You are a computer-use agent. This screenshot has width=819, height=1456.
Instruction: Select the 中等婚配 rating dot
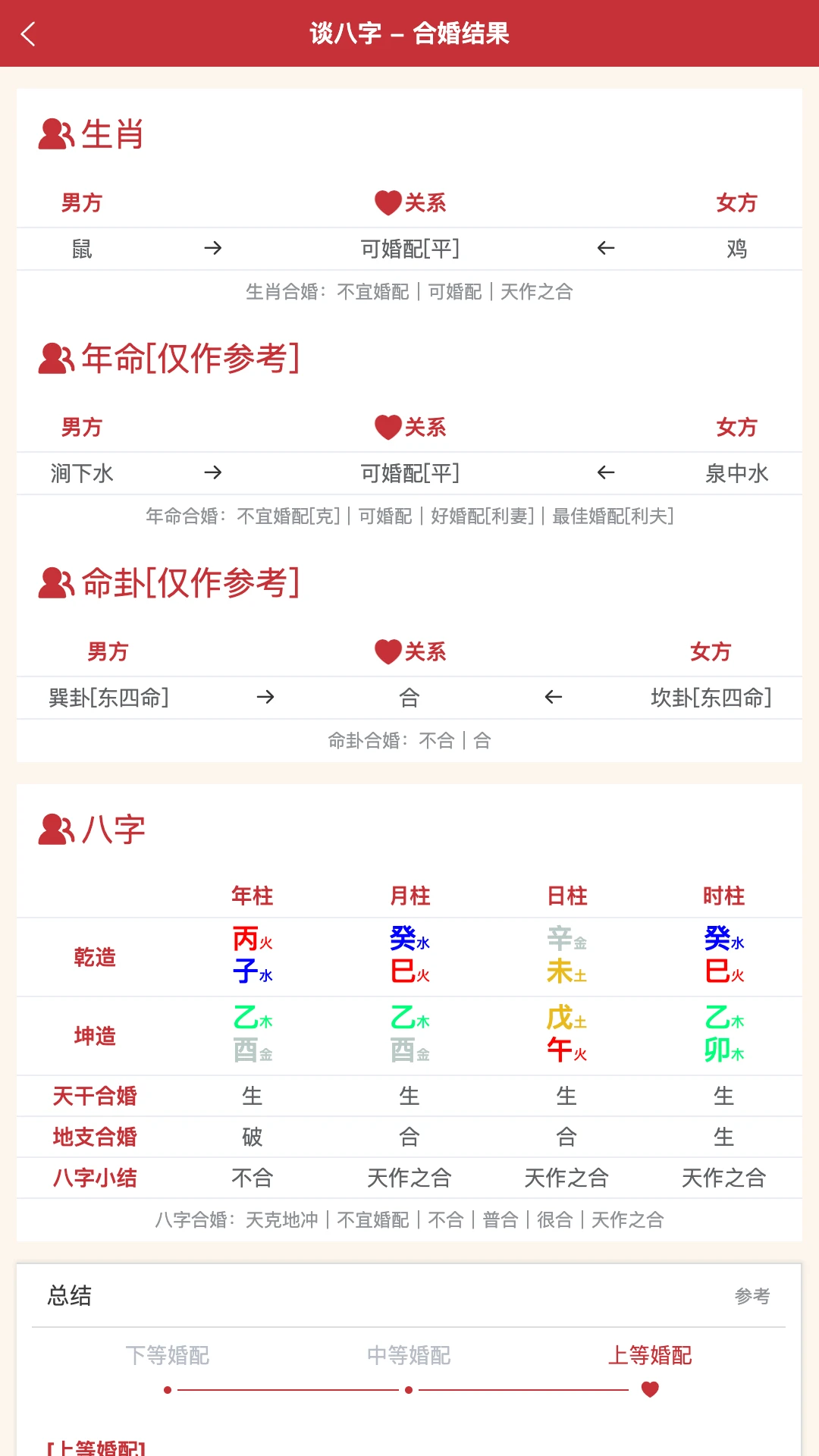pos(409,1389)
